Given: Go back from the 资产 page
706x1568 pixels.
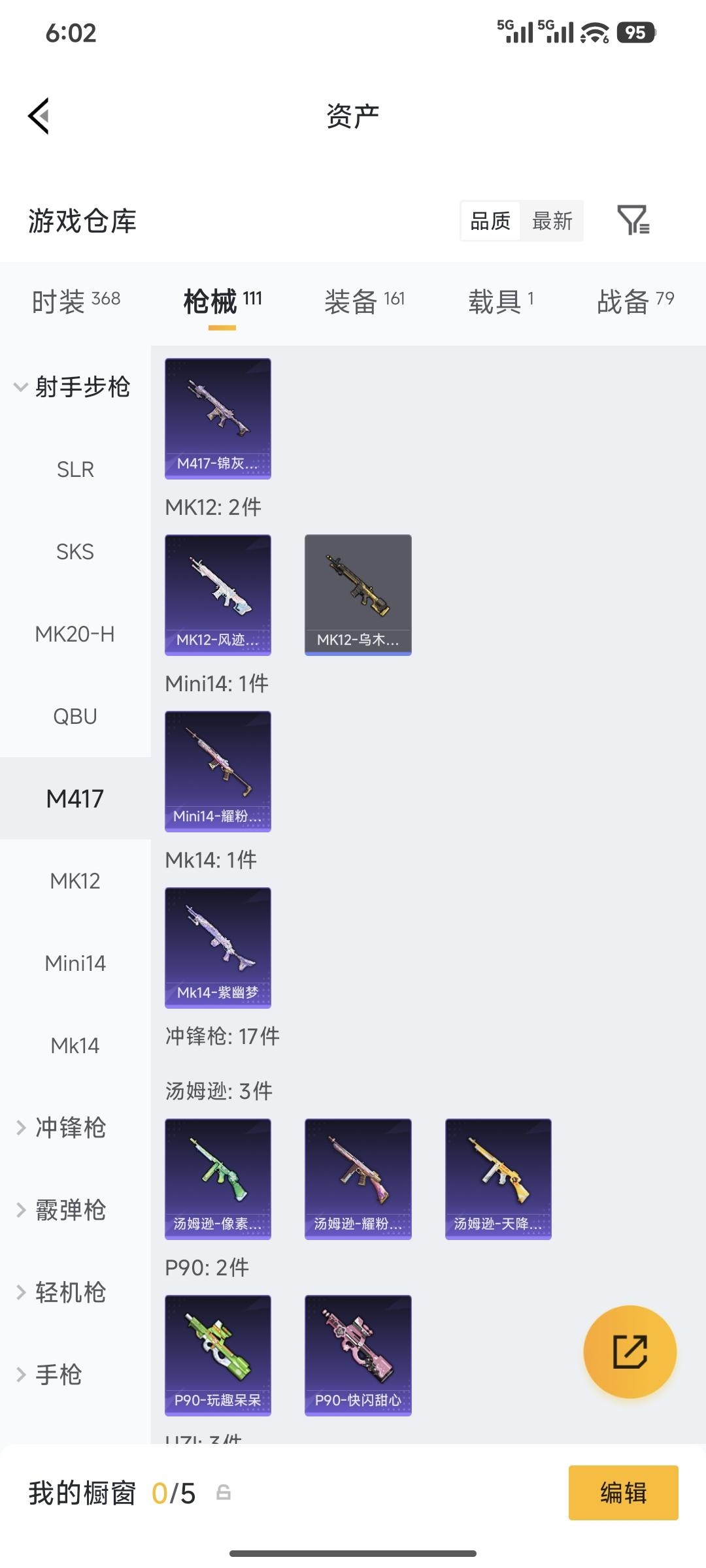Looking at the screenshot, I should 39,116.
